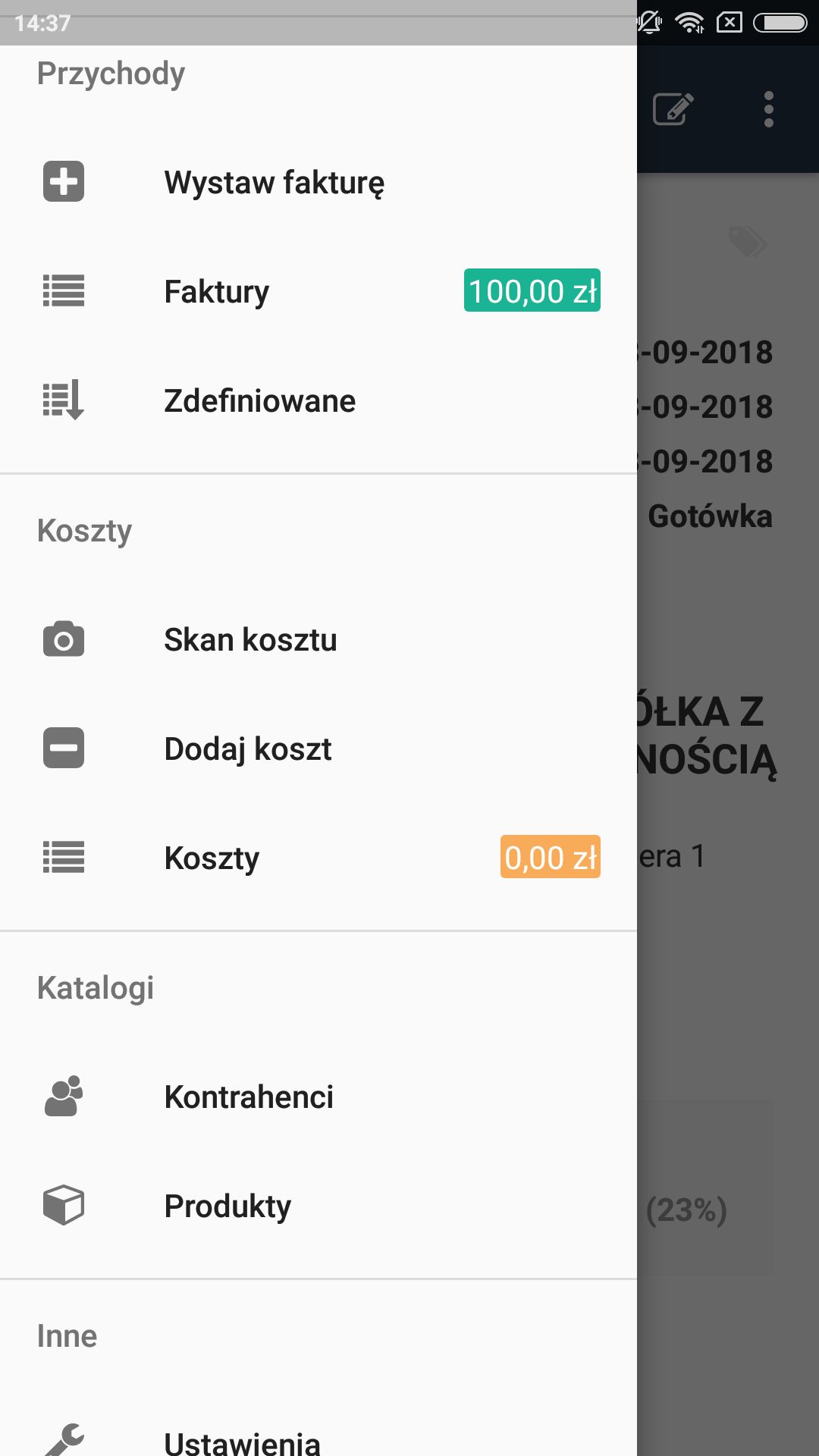The height and width of the screenshot is (1456, 819).
Task: Open the Faktury list
Action: click(318, 291)
